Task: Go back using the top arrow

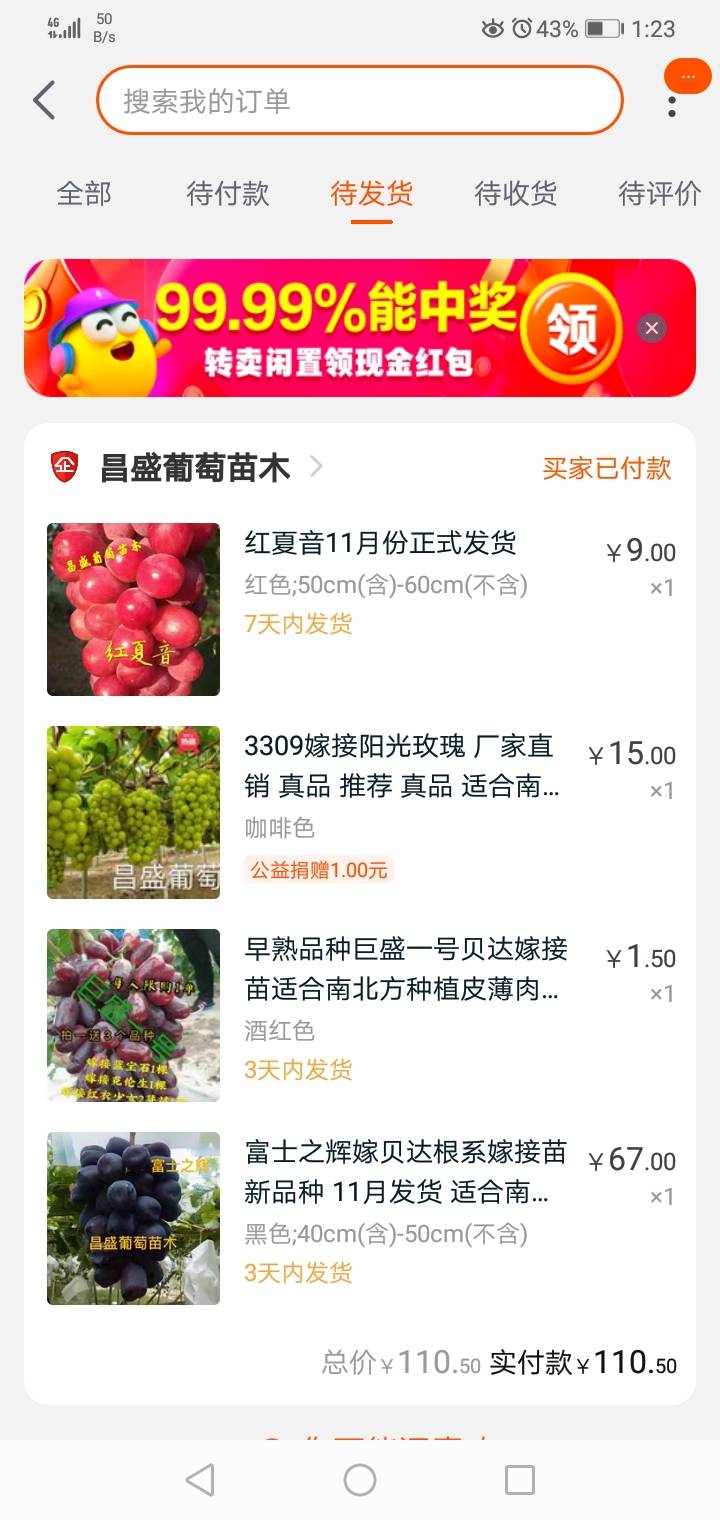Action: (x=44, y=101)
